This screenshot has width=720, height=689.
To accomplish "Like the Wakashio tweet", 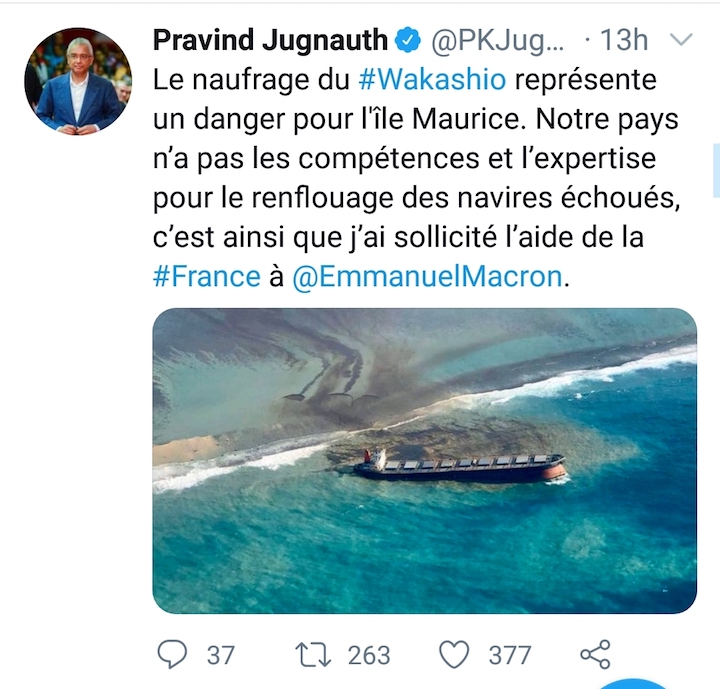I will 455,654.
